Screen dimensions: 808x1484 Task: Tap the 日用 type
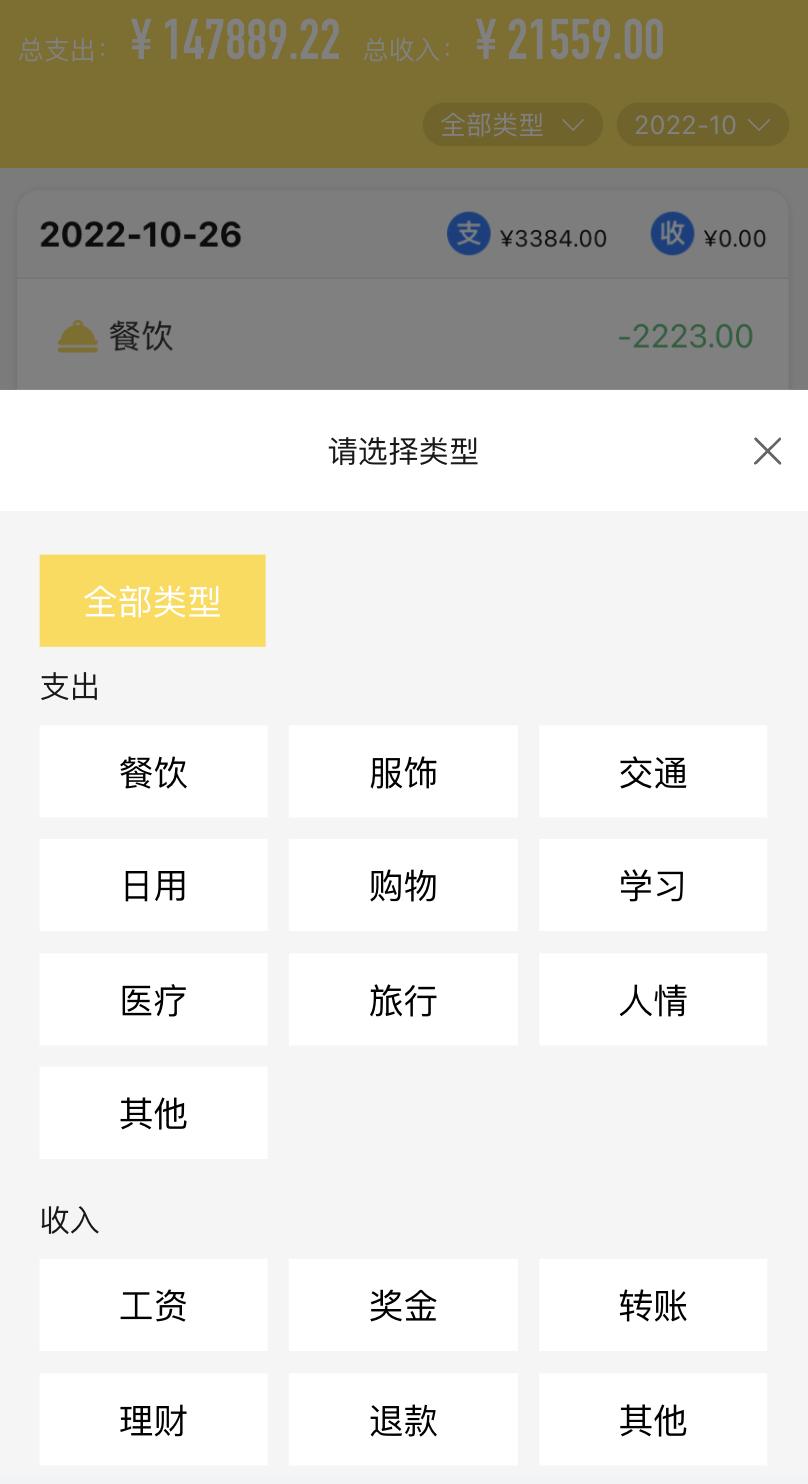point(153,886)
